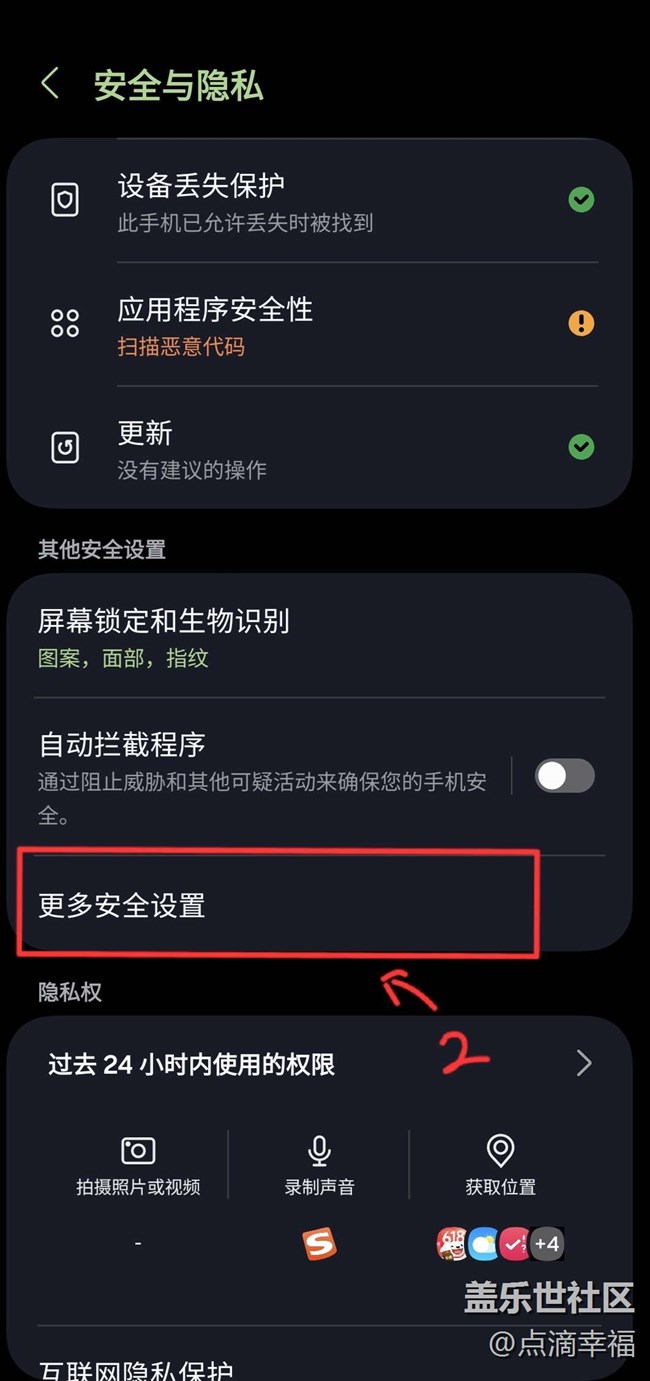
Task: View 录制声音 permission usage
Action: [319, 1166]
